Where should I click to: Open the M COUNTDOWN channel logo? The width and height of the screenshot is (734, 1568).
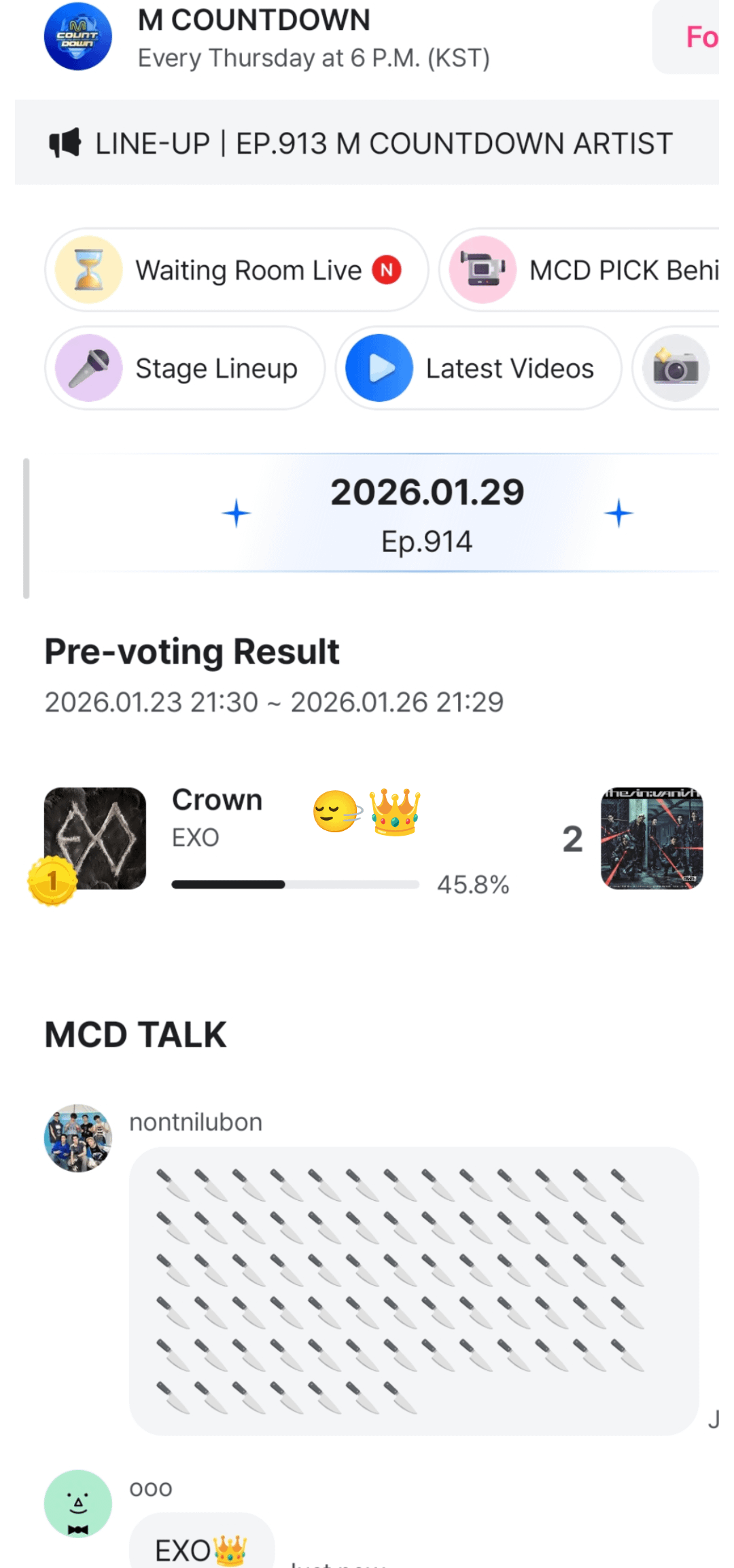[x=78, y=37]
